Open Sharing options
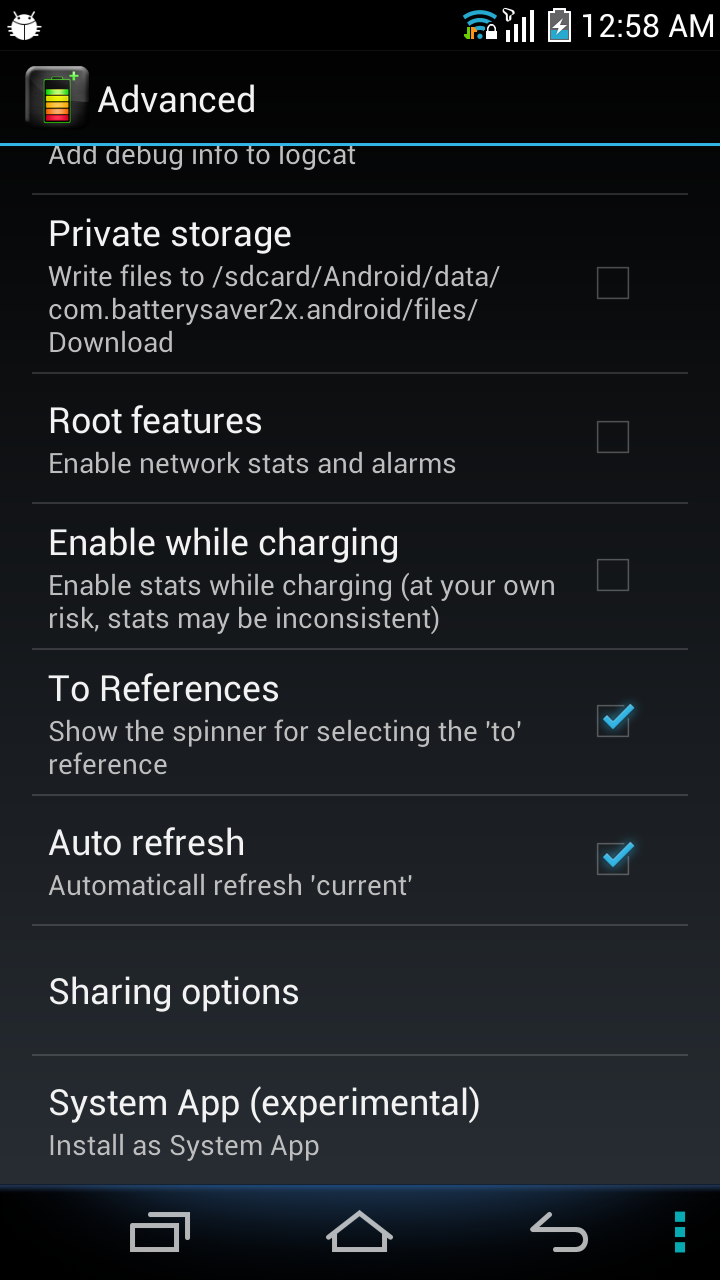 pyautogui.click(x=173, y=991)
